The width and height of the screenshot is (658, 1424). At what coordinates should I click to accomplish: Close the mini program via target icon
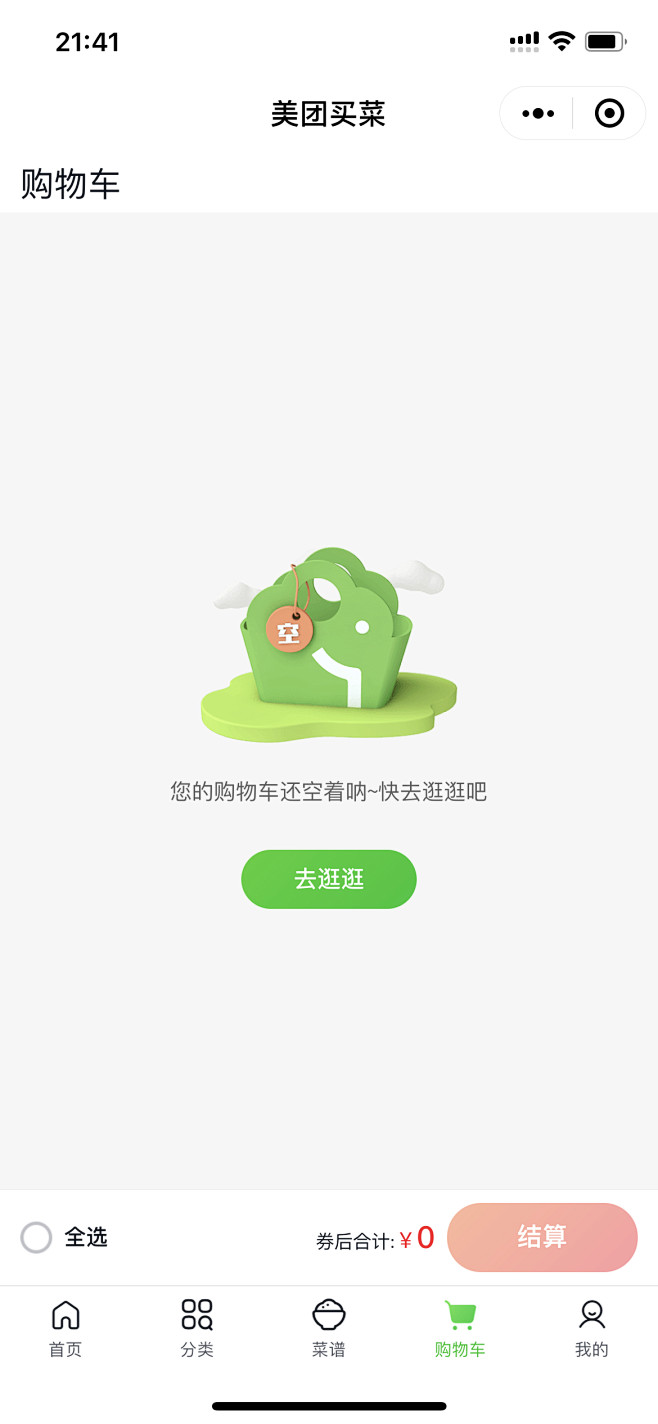(x=609, y=114)
